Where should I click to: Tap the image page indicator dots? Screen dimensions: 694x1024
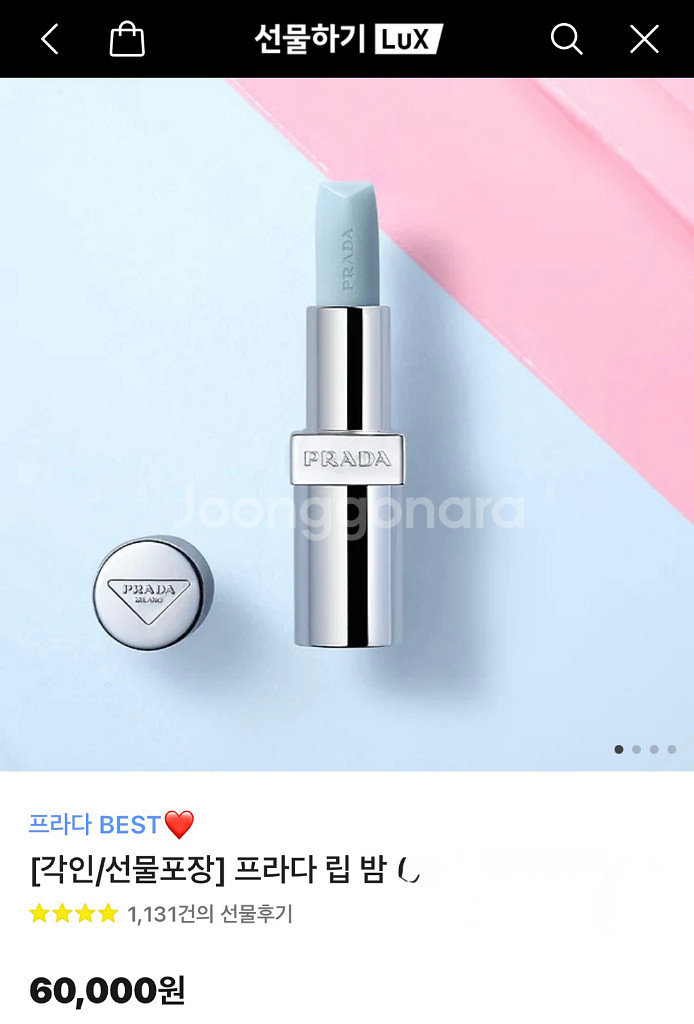[x=645, y=749]
